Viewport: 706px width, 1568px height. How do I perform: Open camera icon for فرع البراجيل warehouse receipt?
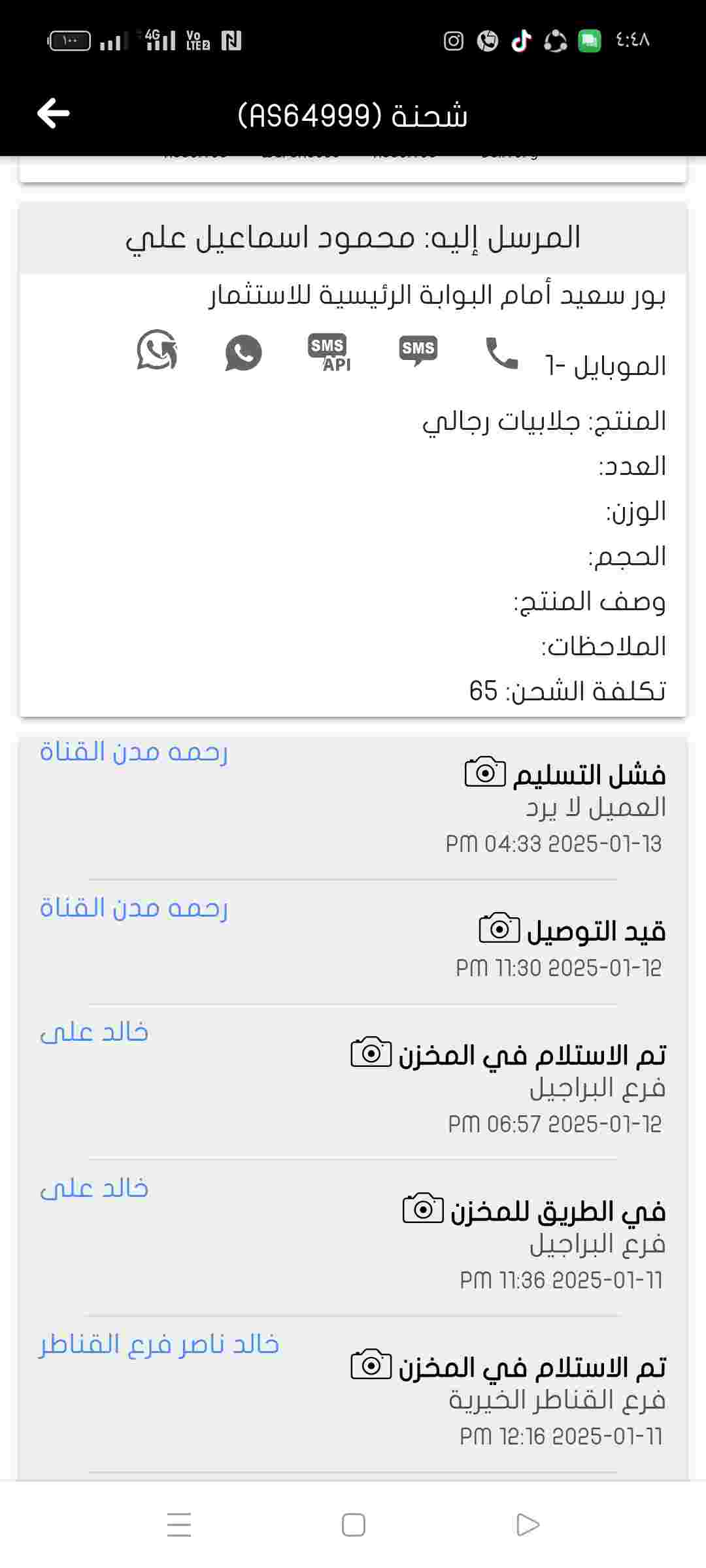(x=371, y=1053)
